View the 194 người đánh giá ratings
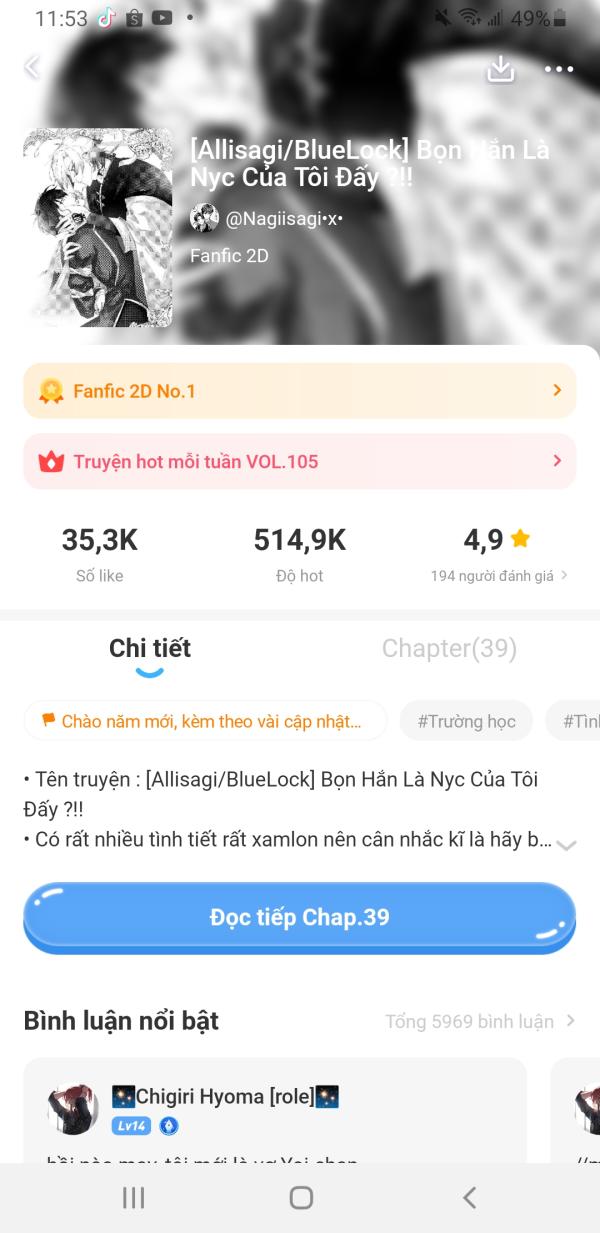The image size is (600, 1233). [x=498, y=576]
